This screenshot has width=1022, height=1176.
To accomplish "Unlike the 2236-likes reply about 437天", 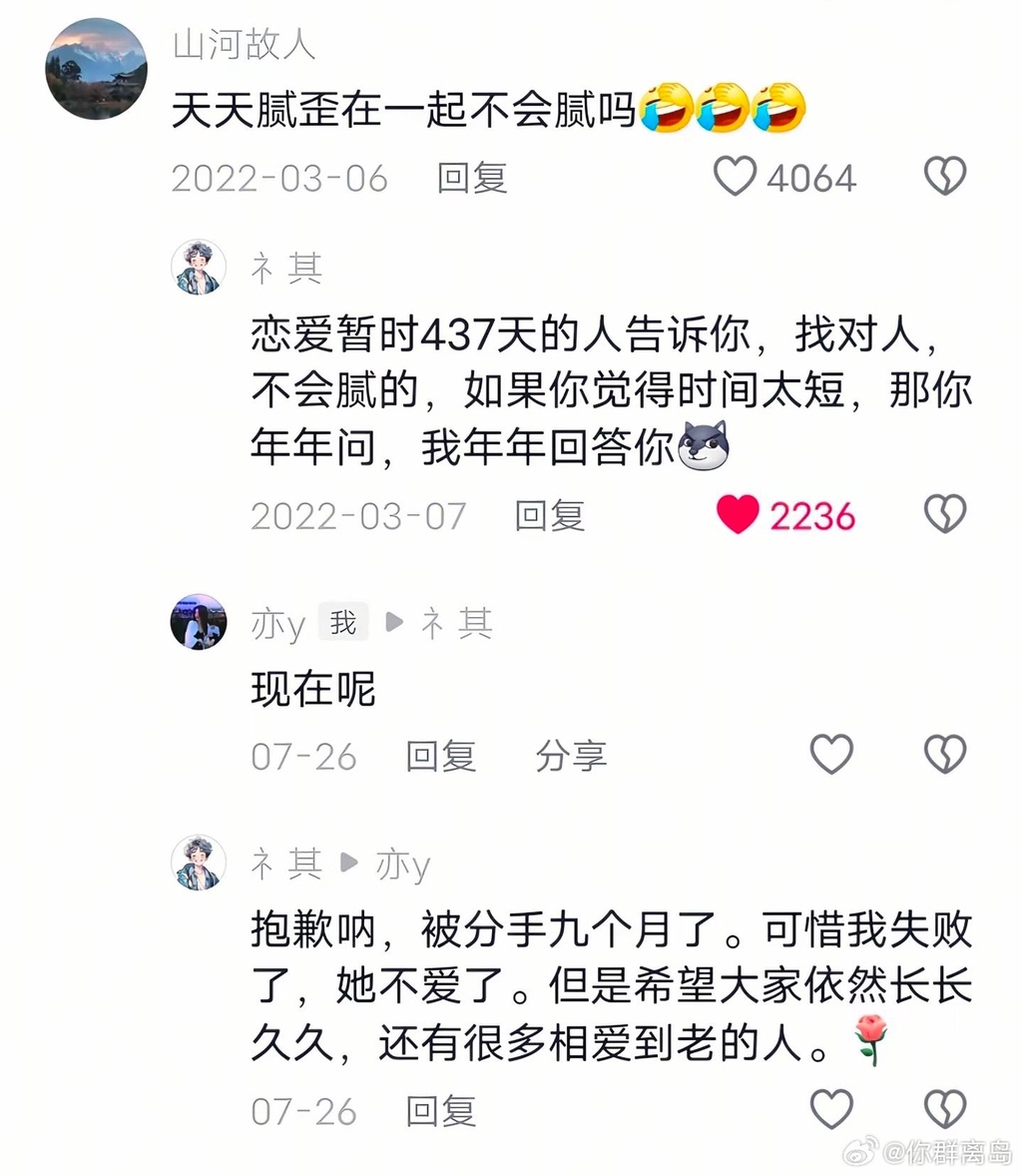I will click(x=739, y=515).
